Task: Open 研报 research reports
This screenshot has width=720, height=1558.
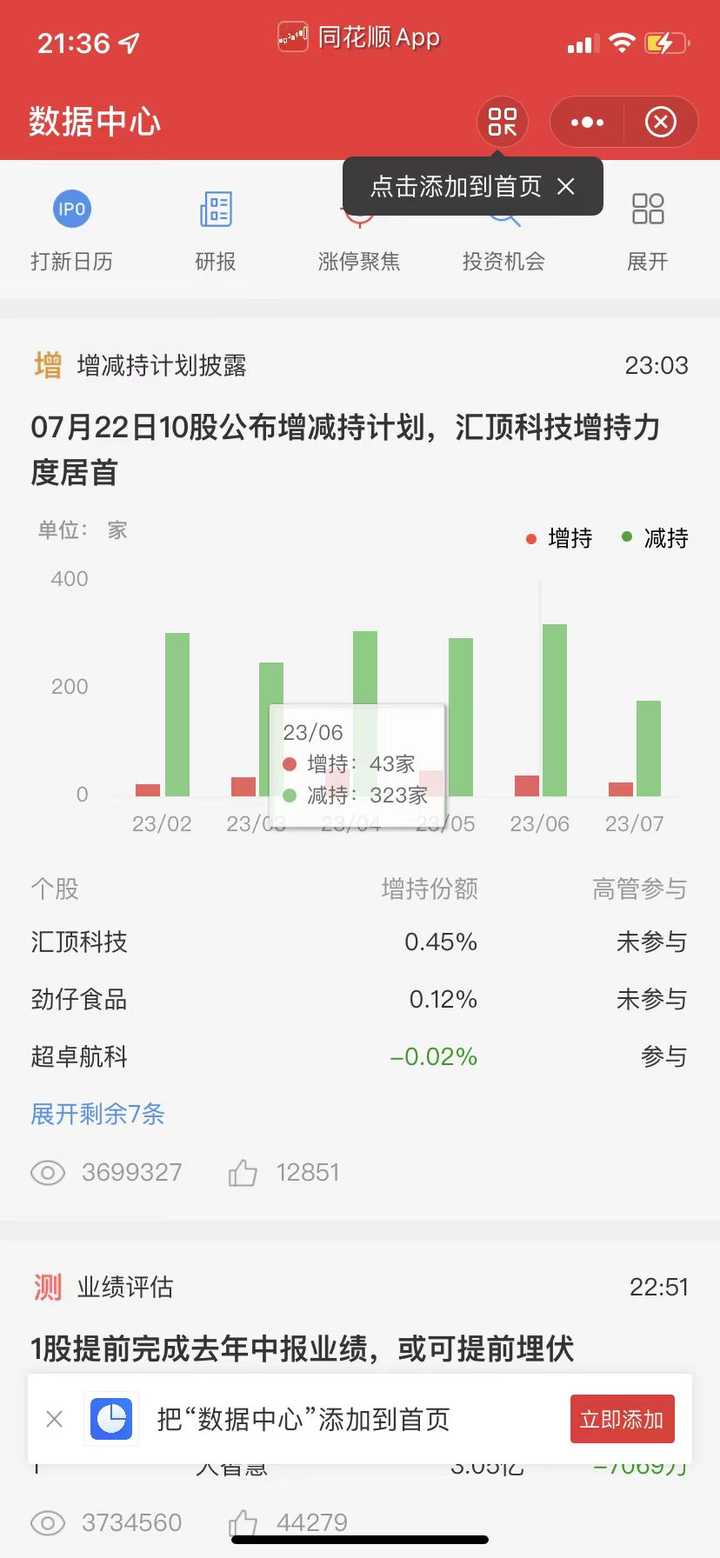Action: [216, 231]
